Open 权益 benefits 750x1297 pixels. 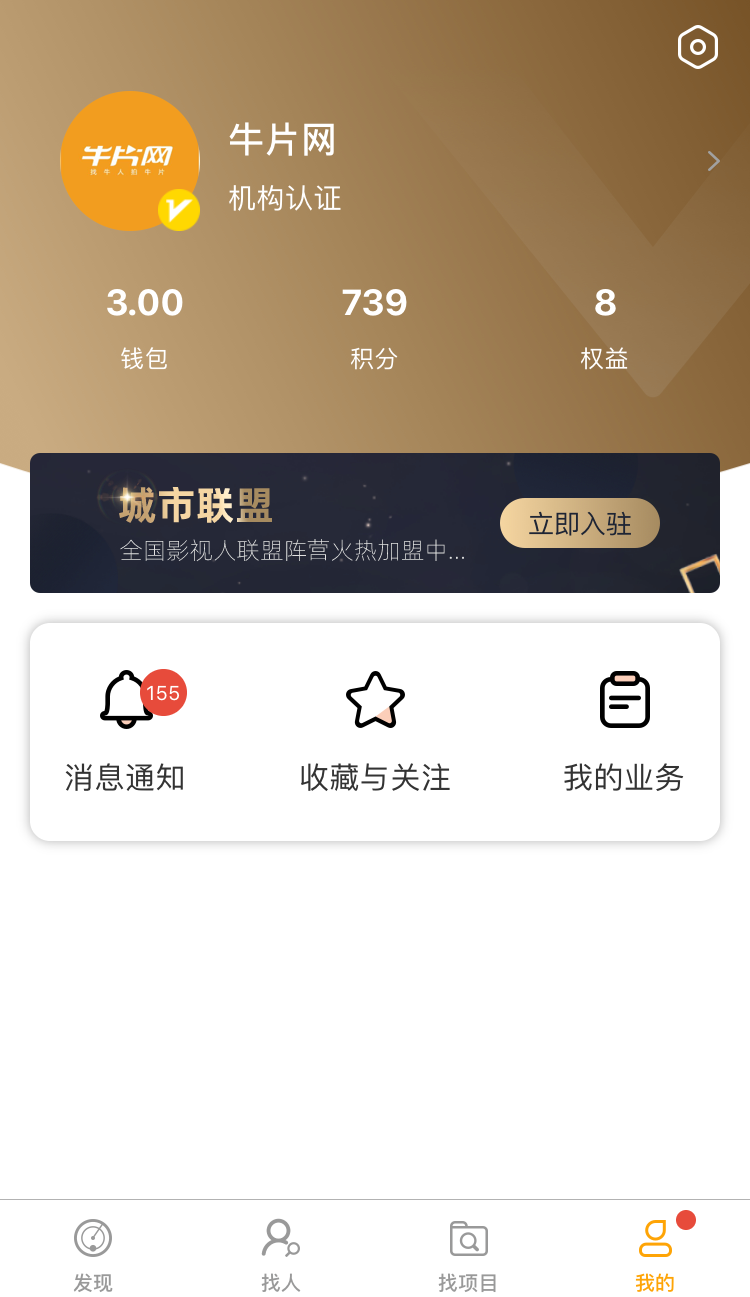point(604,326)
